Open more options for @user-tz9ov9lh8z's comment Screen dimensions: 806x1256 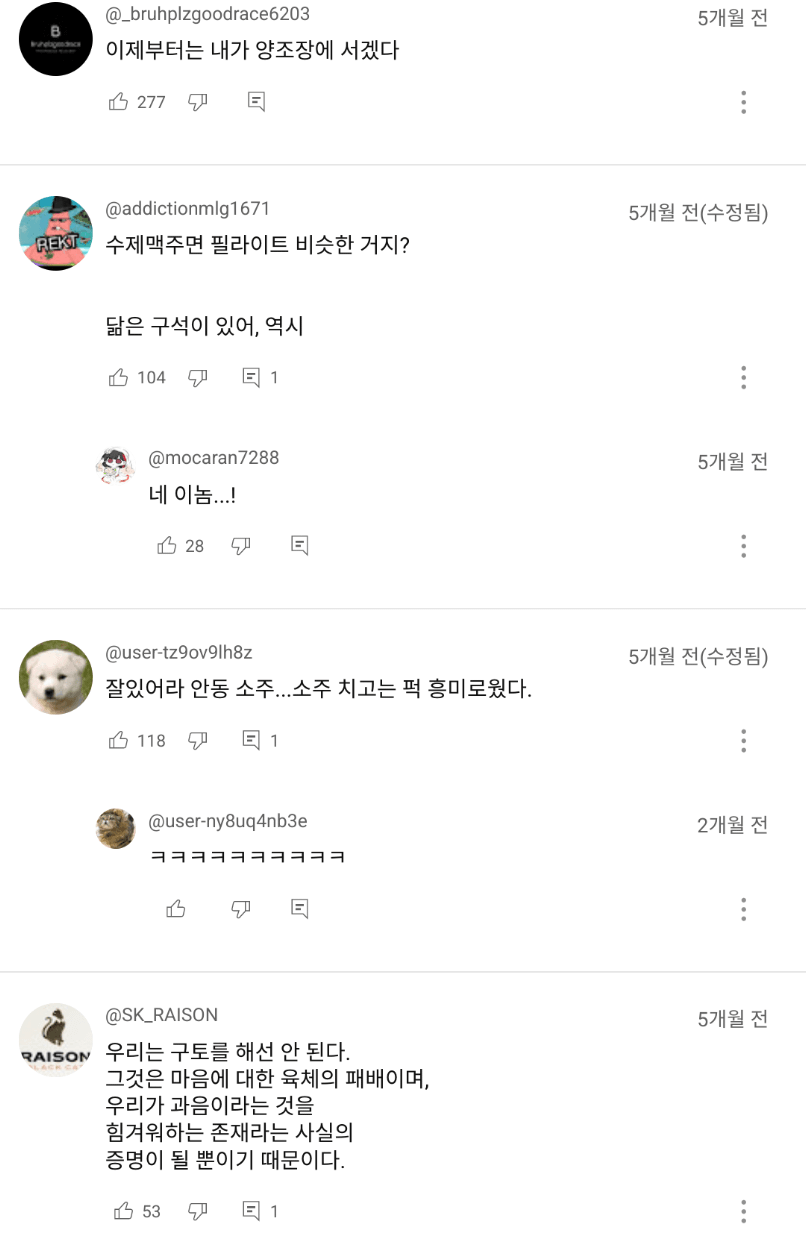tap(744, 740)
